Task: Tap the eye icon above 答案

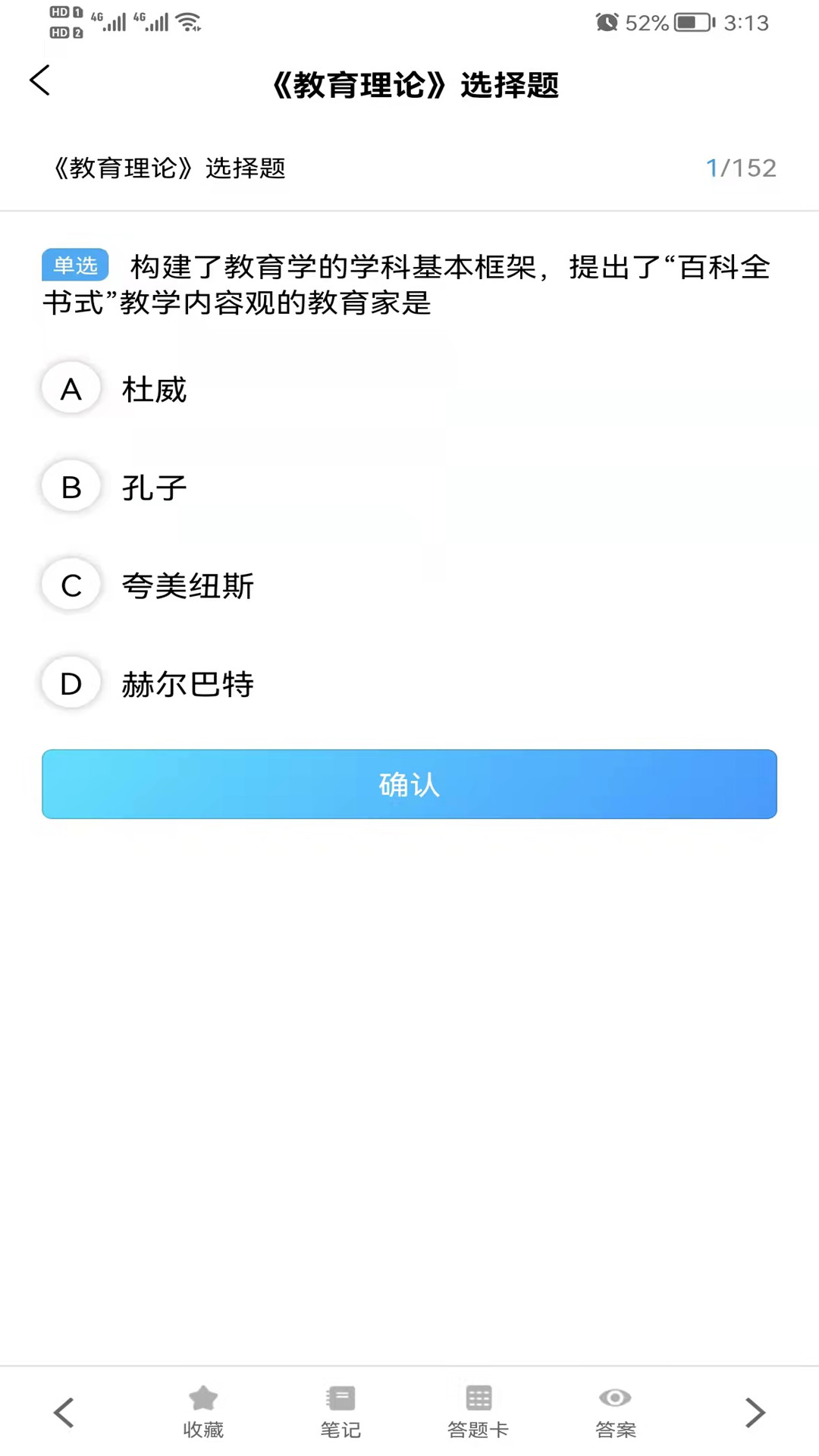Action: [615, 1398]
